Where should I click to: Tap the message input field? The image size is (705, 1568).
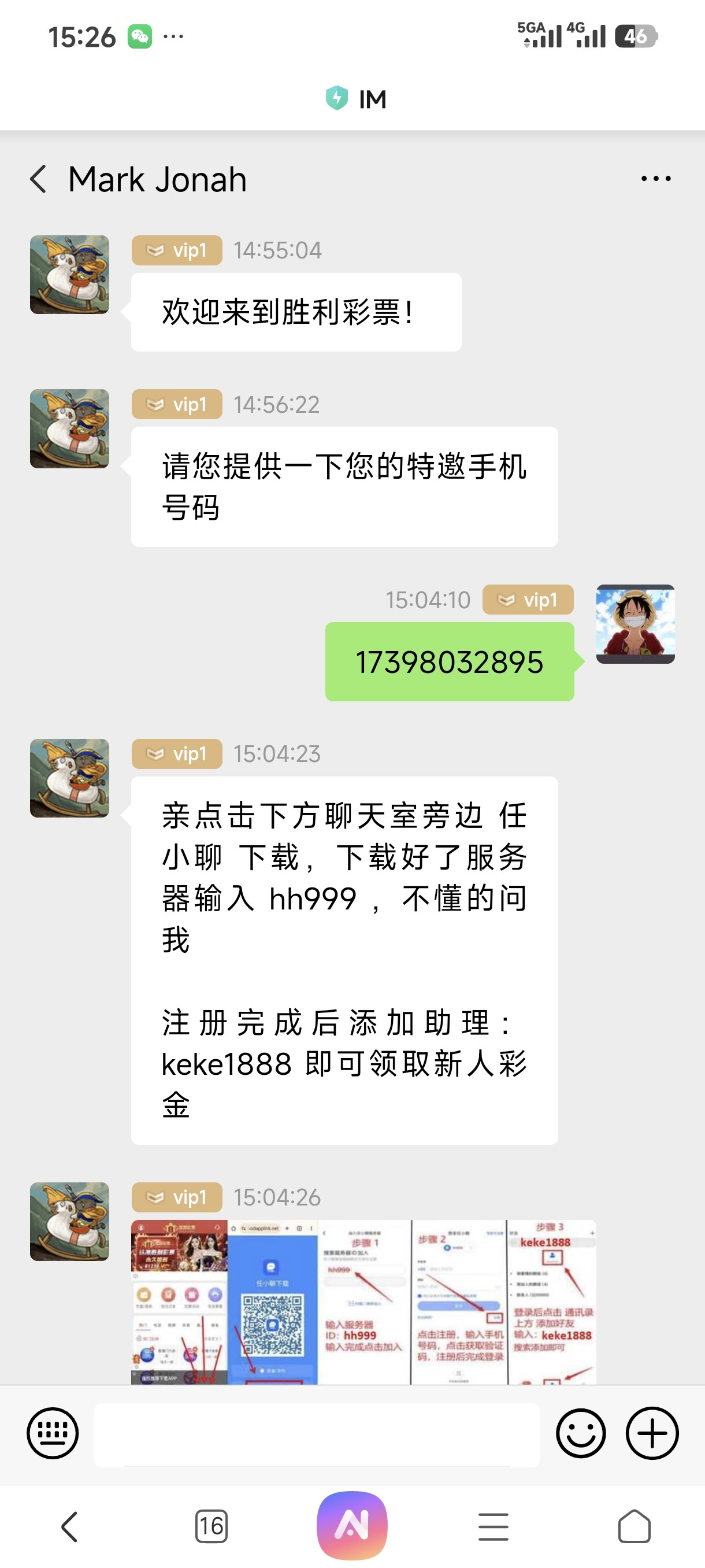click(x=316, y=1434)
